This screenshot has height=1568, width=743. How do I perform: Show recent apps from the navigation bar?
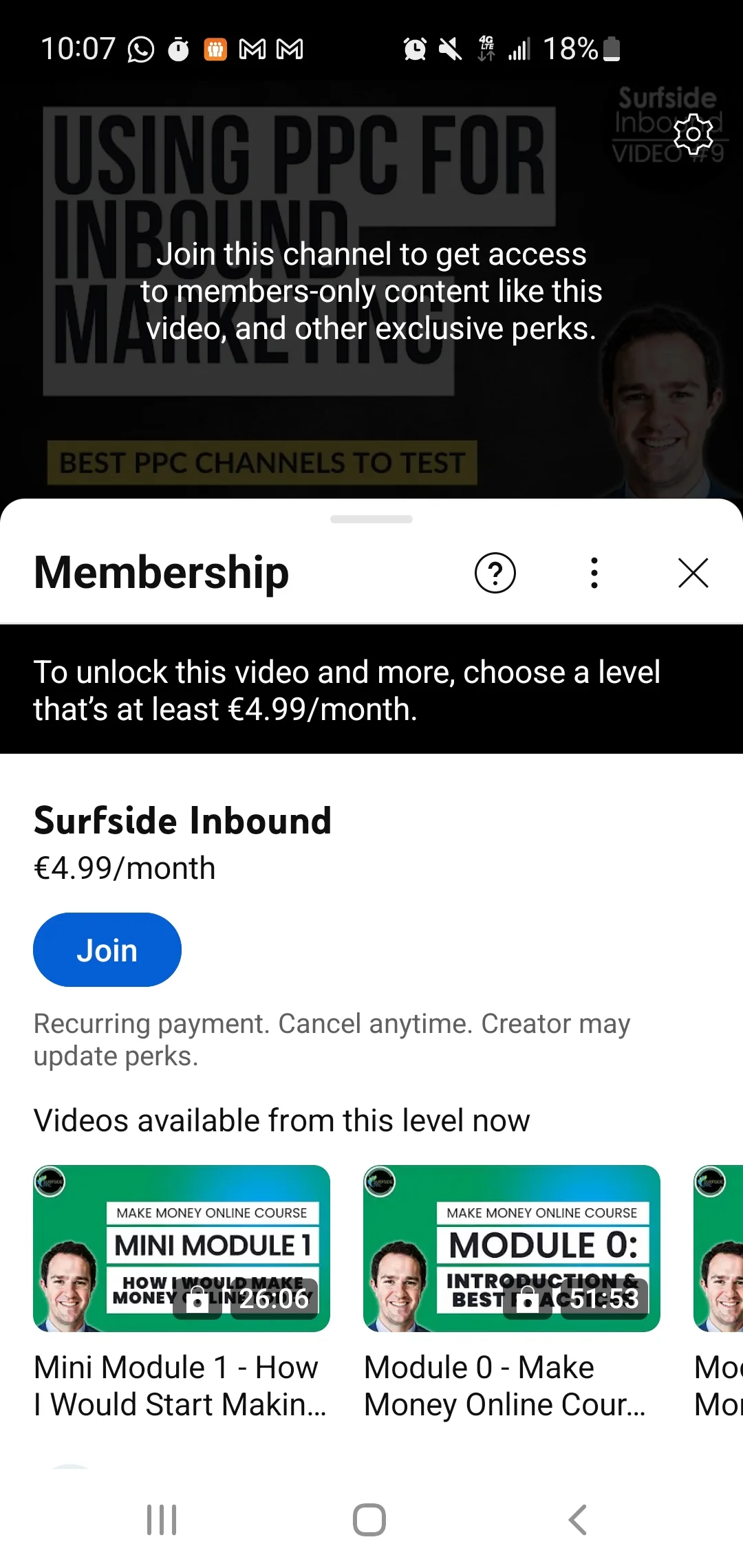pyautogui.click(x=162, y=1520)
